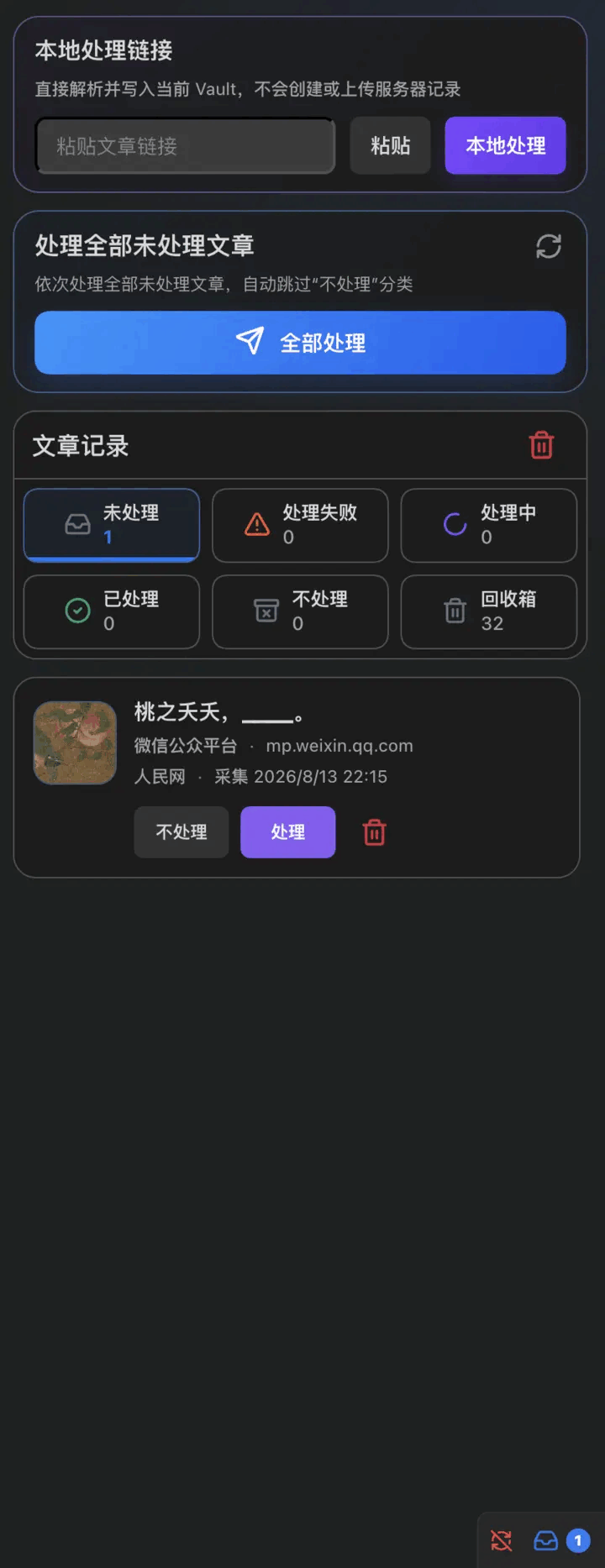605x1568 pixels.
Task: Tap 处理 on the 桃之夭夭 article
Action: coord(288,832)
